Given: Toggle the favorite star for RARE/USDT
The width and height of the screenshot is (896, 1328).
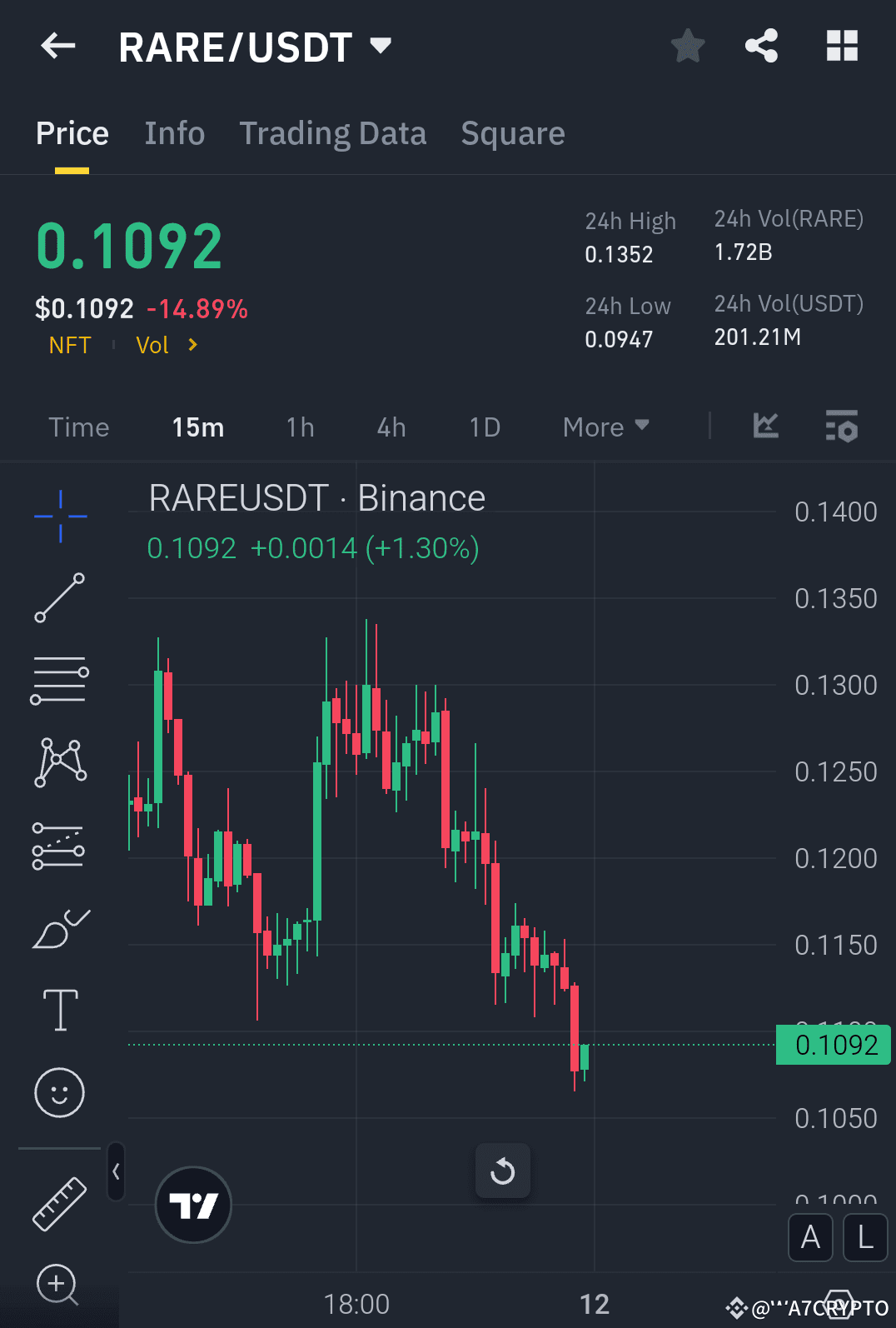Looking at the screenshot, I should [x=688, y=46].
